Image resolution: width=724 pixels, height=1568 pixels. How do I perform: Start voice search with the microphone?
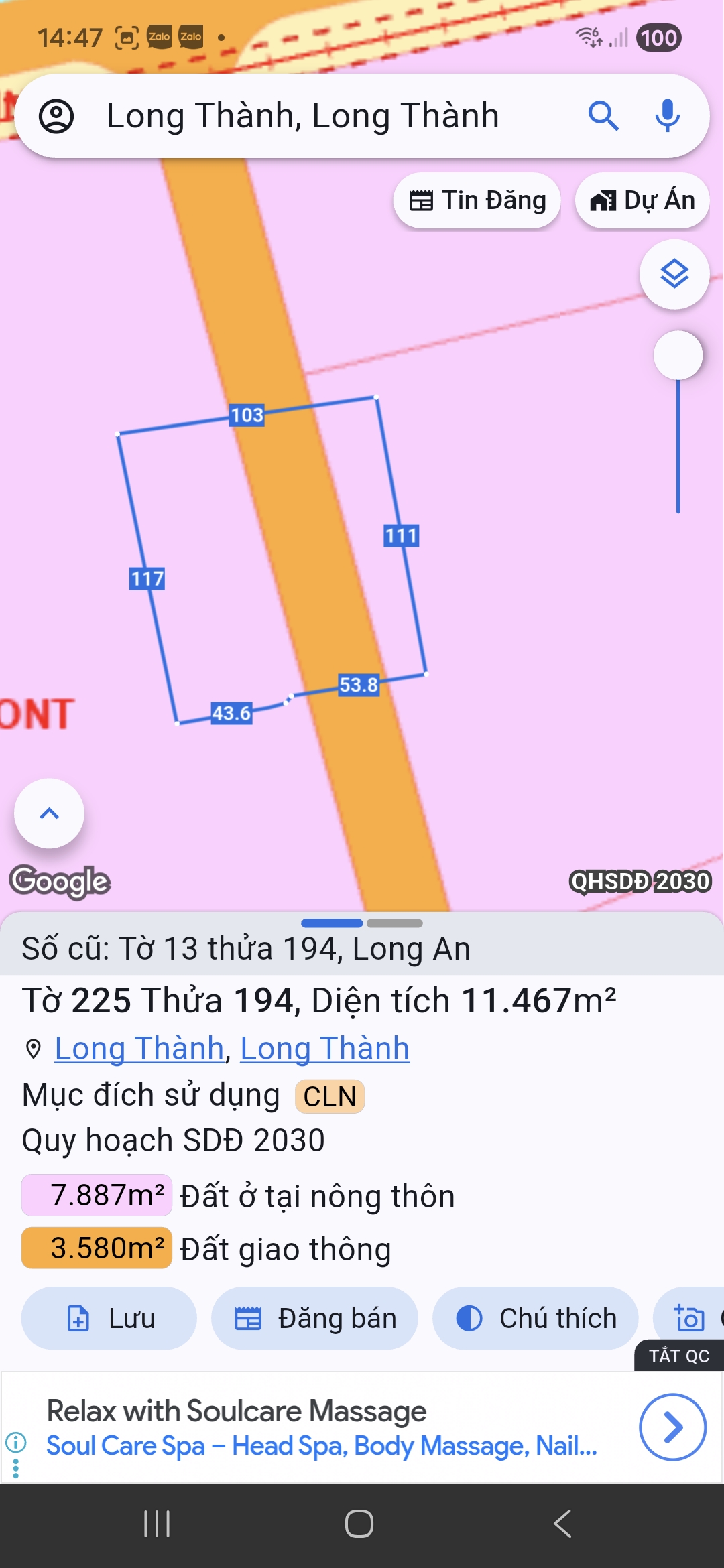coord(667,116)
